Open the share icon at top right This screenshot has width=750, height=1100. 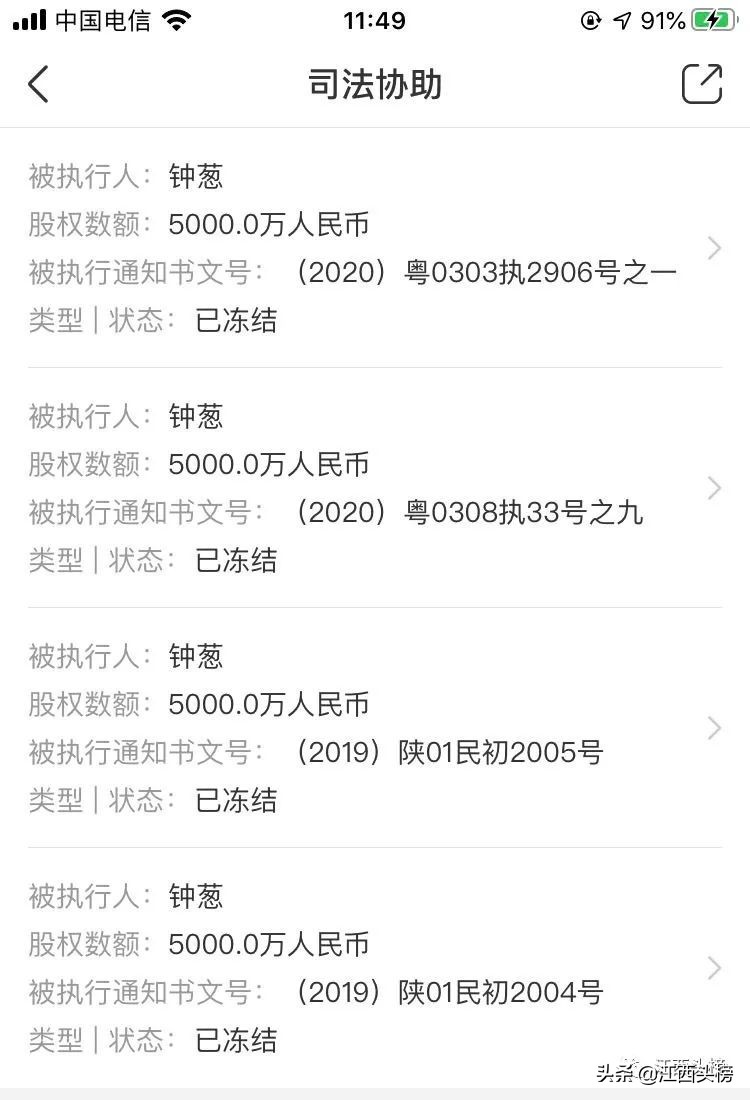[x=702, y=84]
